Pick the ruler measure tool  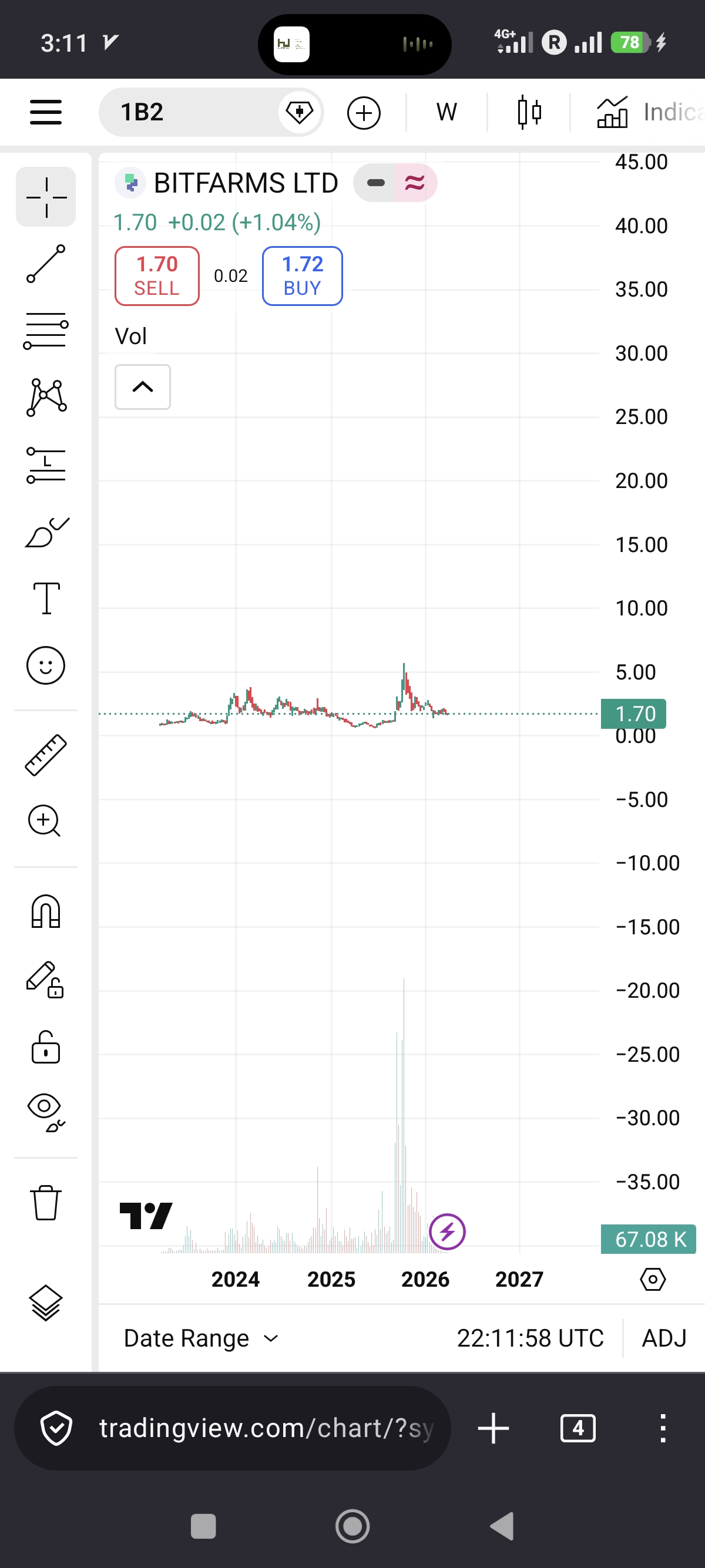tap(46, 755)
